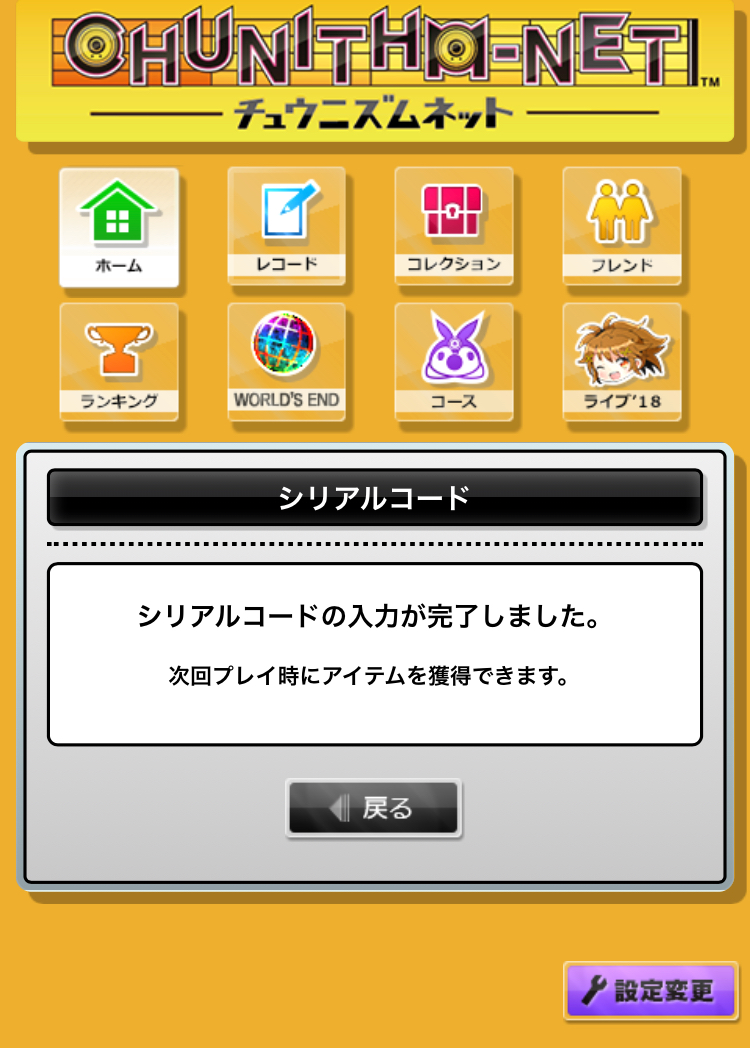Open the コレクション collection section
The width and height of the screenshot is (750, 1048).
(x=454, y=226)
